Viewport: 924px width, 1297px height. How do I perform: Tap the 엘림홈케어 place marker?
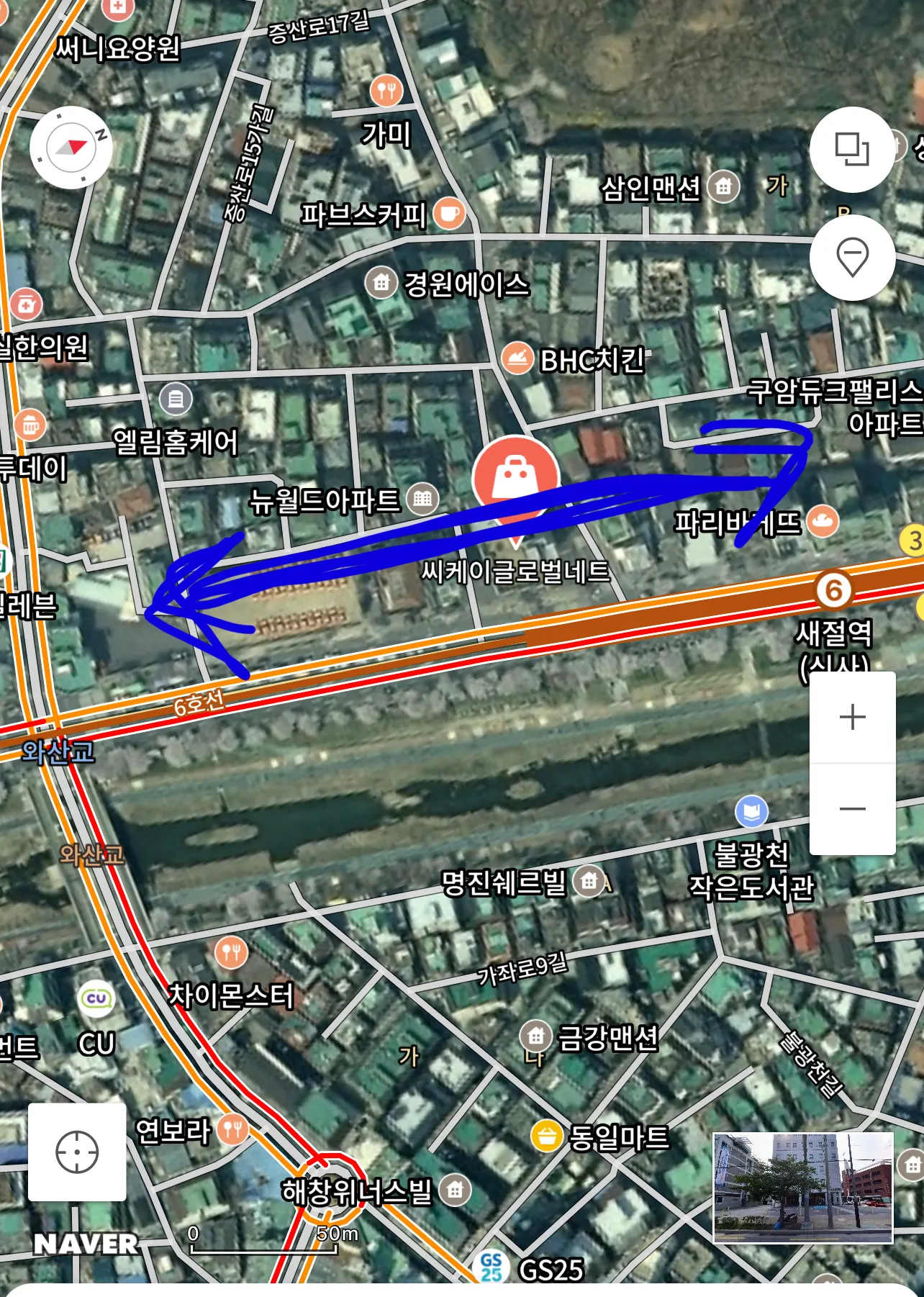coord(176,398)
